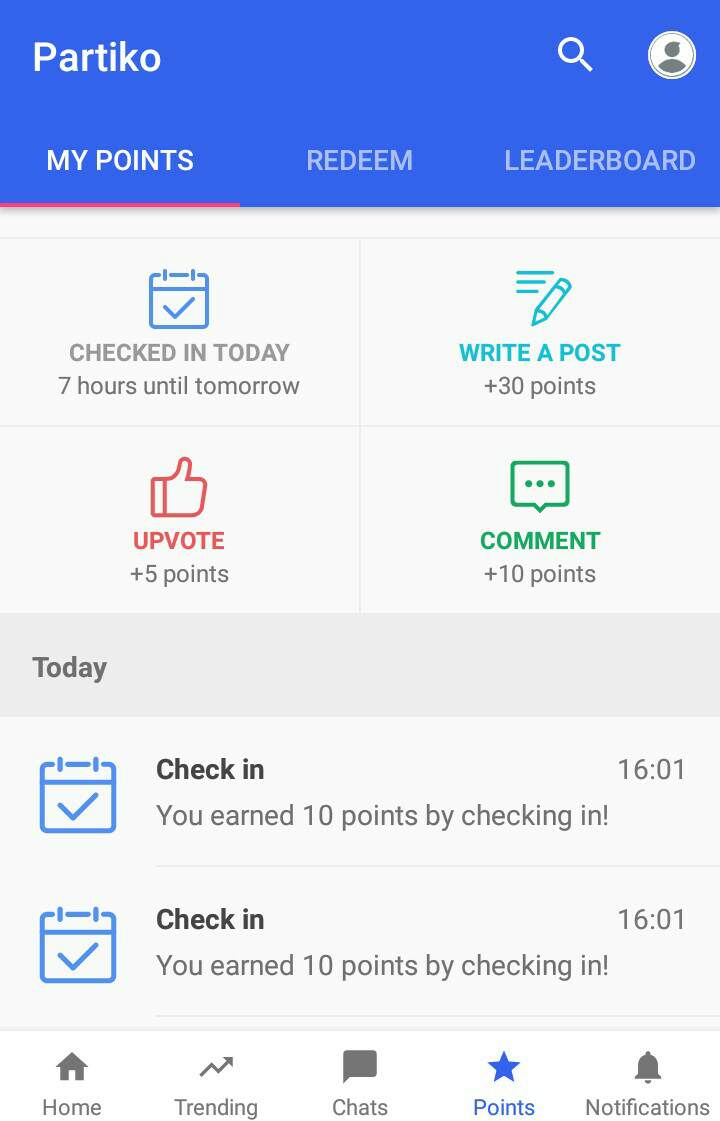Tap Write a Post for +30 points
The width and height of the screenshot is (720, 1121).
[540, 333]
